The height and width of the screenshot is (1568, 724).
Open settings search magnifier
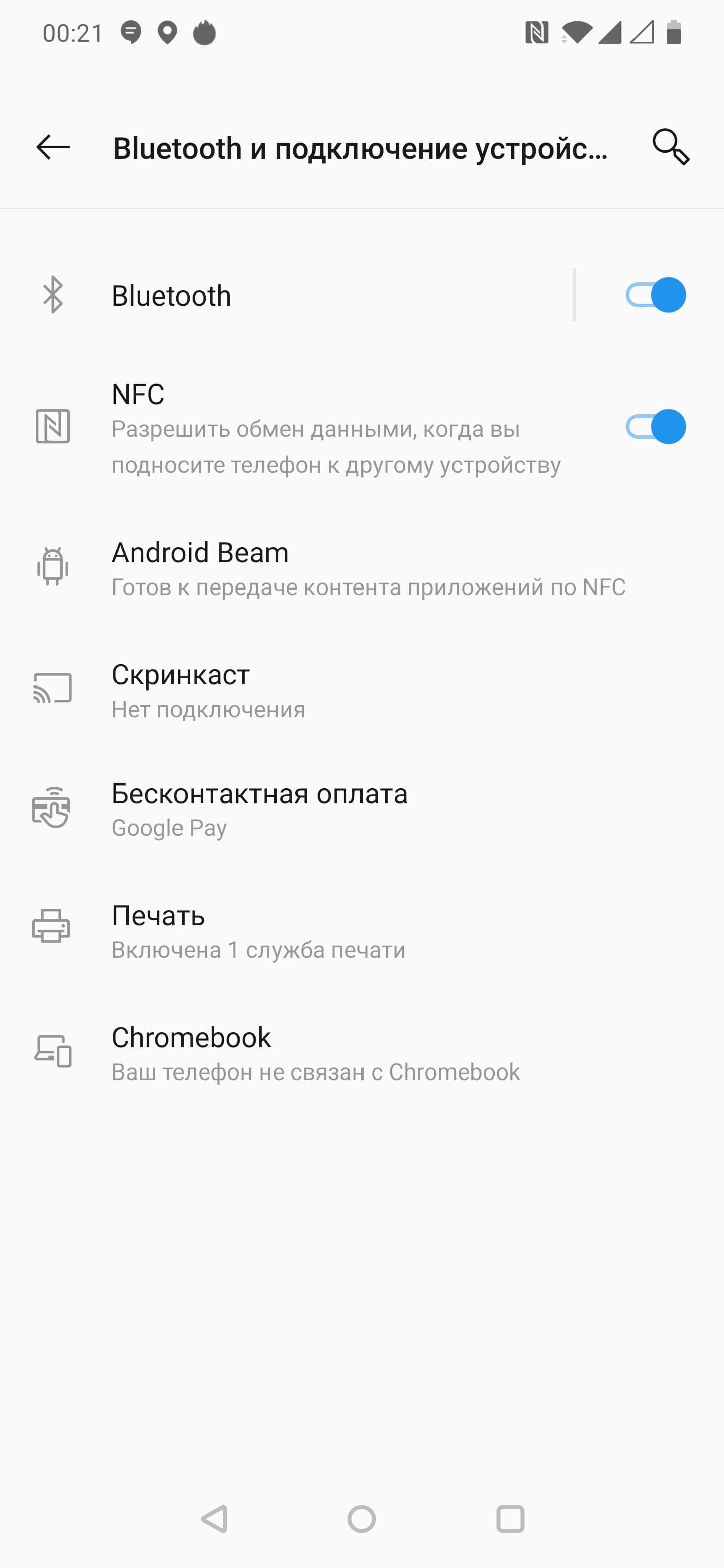670,147
